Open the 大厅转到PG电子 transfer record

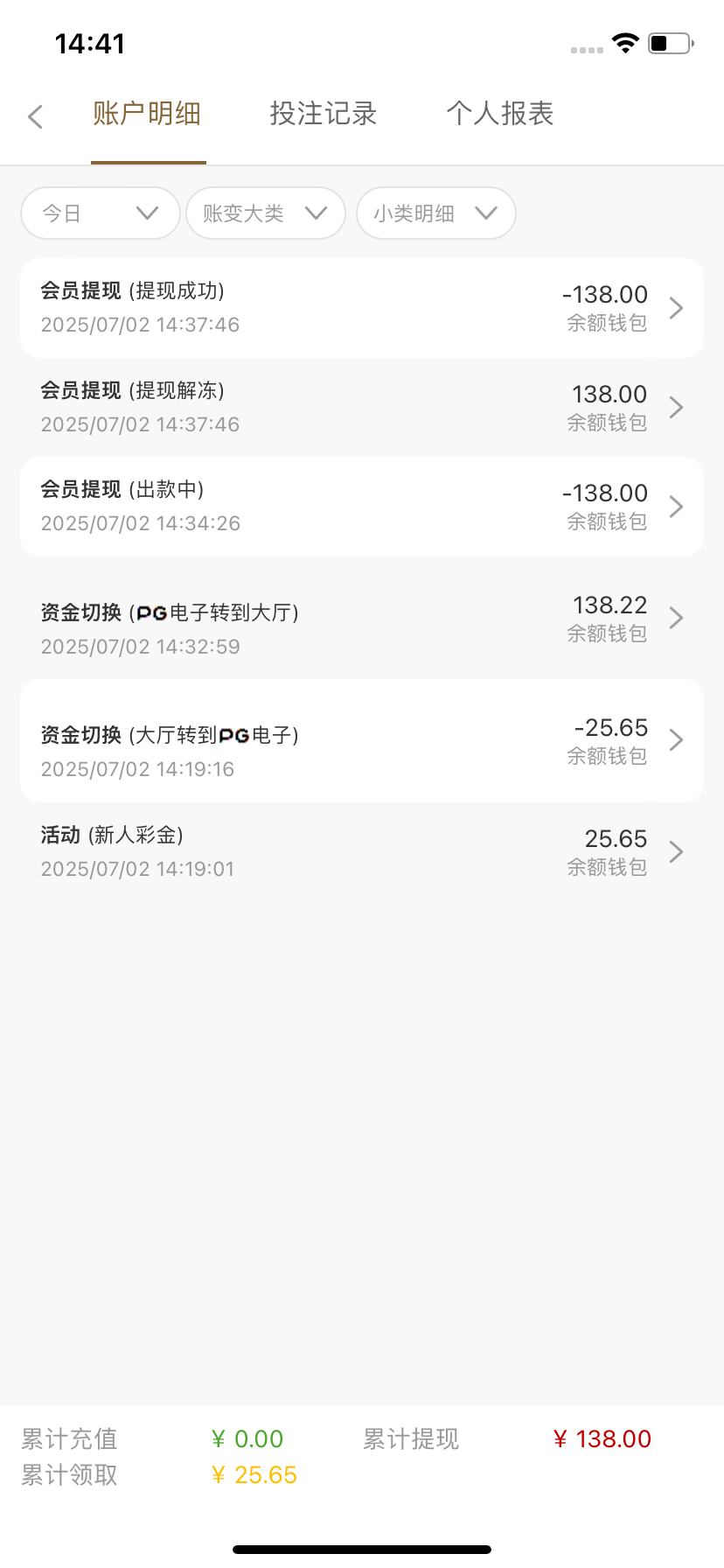[362, 741]
